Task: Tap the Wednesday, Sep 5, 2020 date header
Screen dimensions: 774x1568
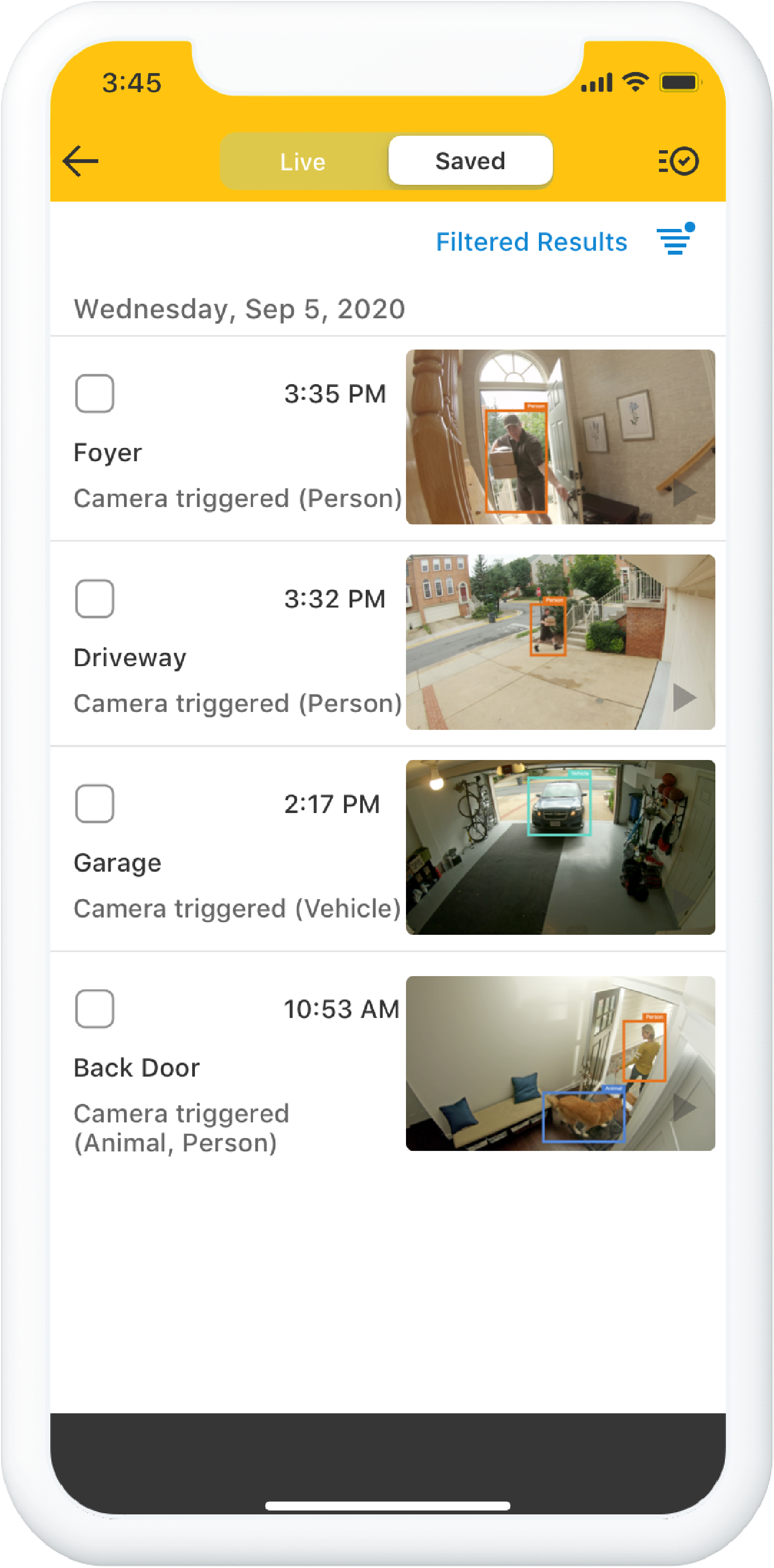Action: tap(240, 309)
